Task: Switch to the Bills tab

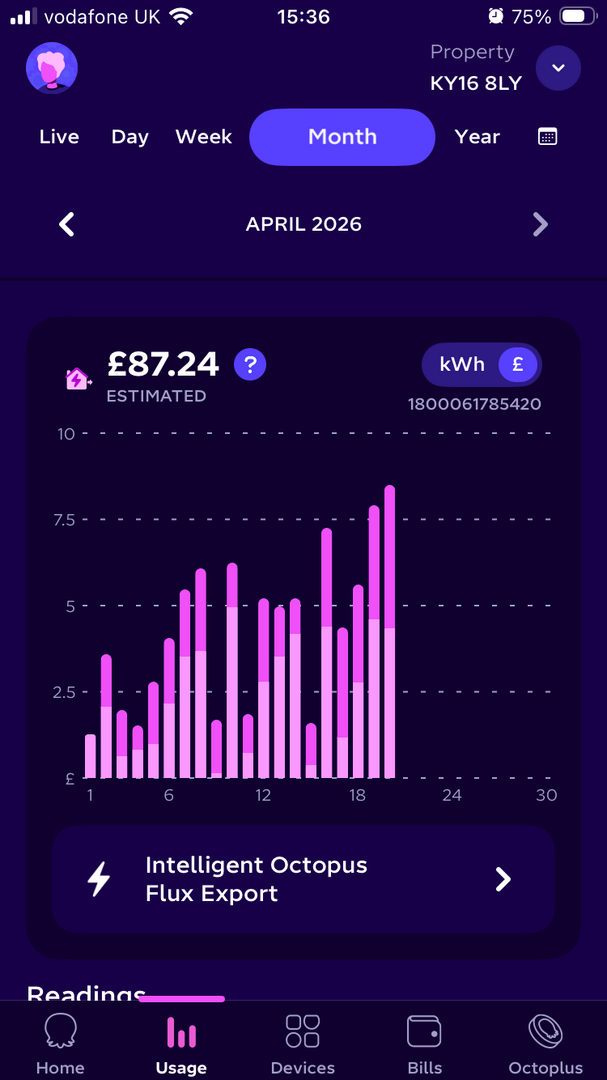Action: tap(424, 1044)
